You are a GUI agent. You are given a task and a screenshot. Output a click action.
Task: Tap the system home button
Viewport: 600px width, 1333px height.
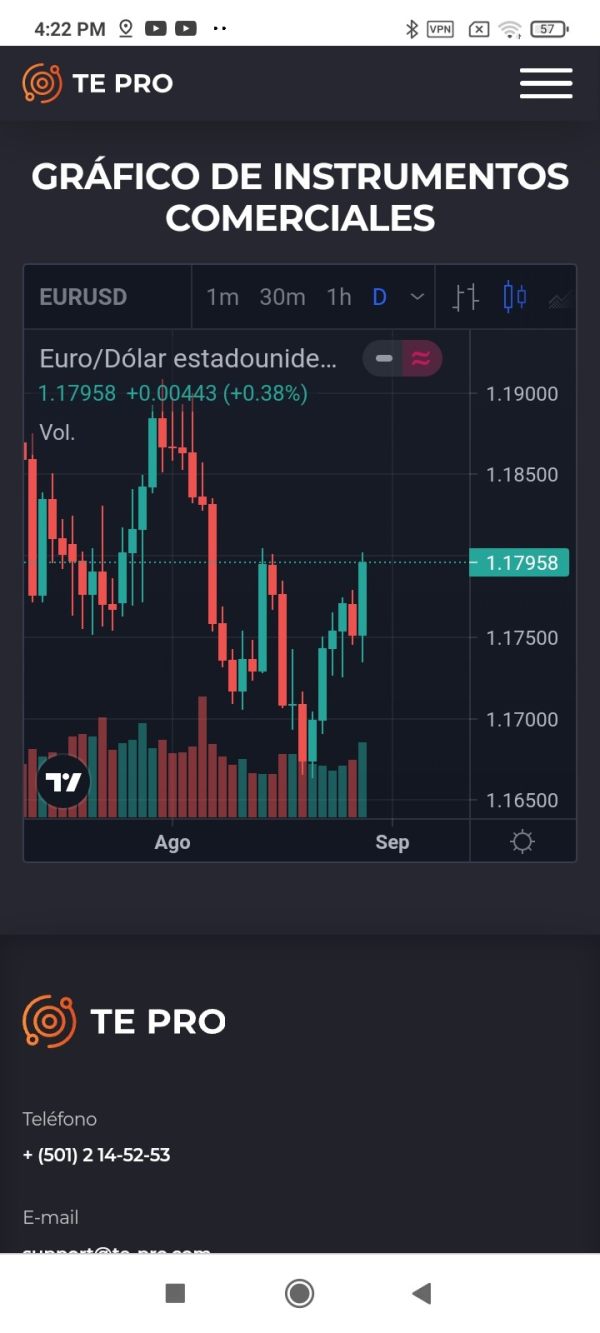click(299, 1293)
